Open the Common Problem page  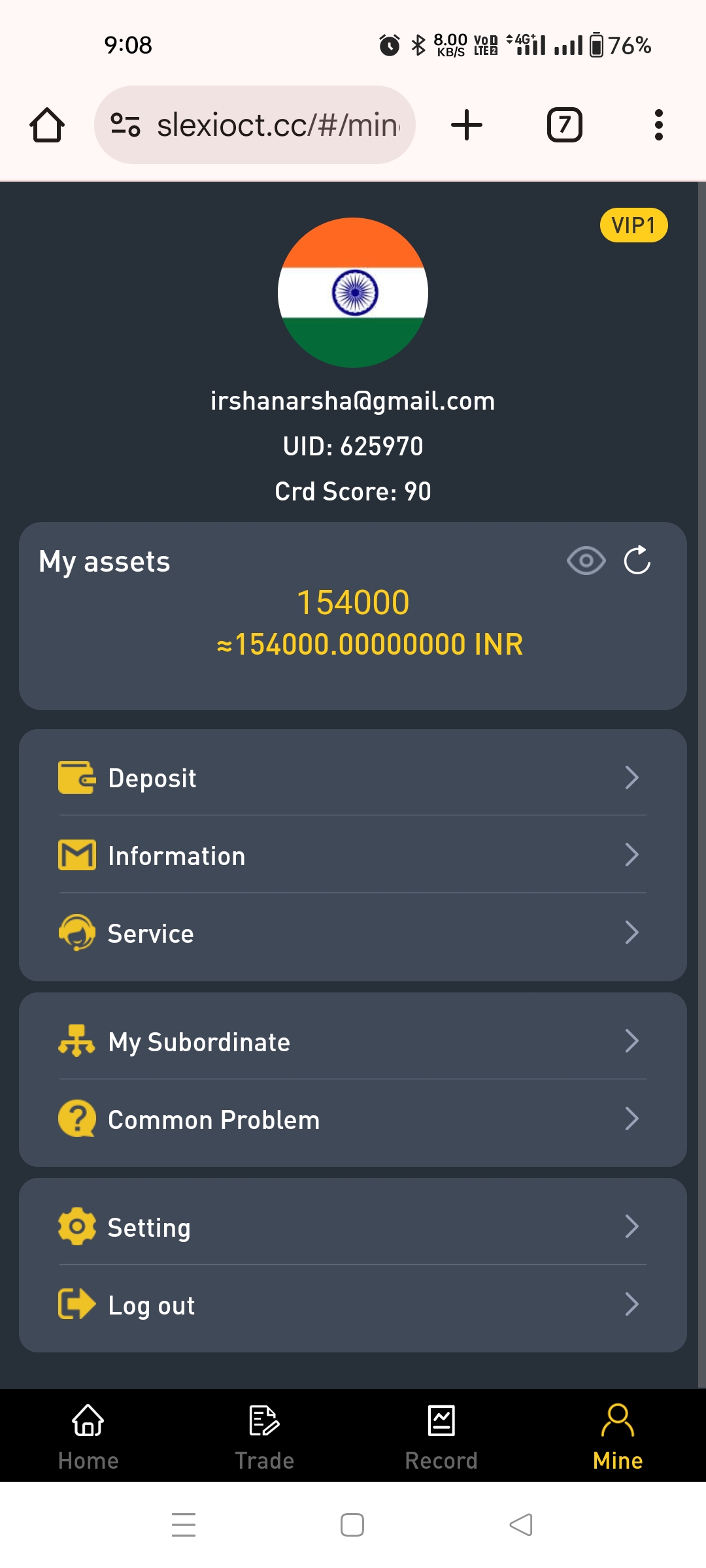(353, 1119)
